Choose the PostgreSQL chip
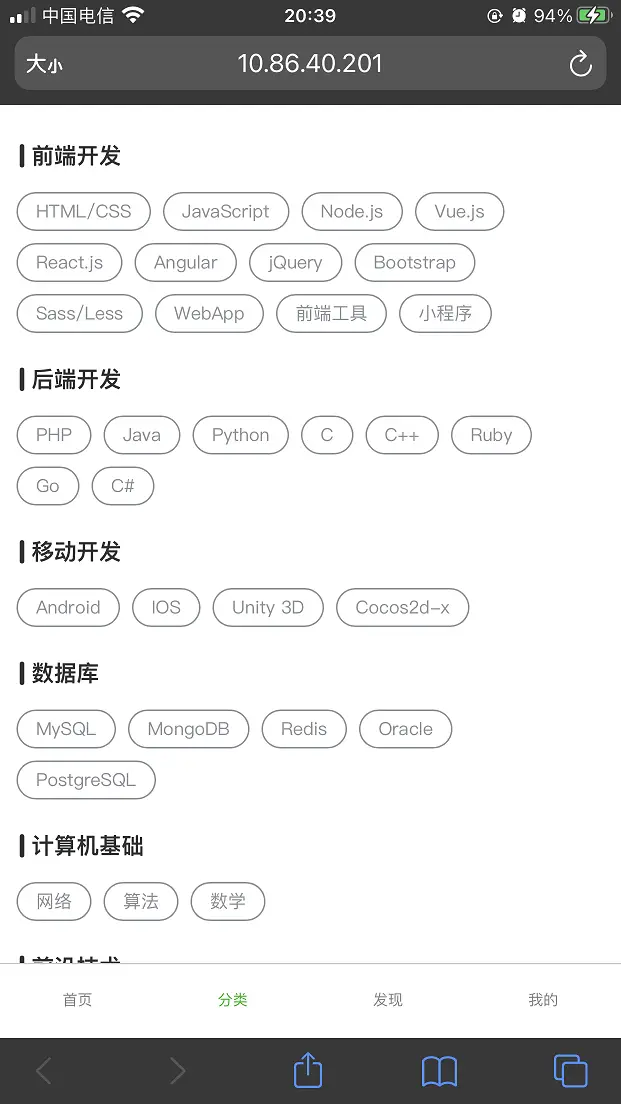Viewport: 621px width, 1104px height. pyautogui.click(x=86, y=780)
